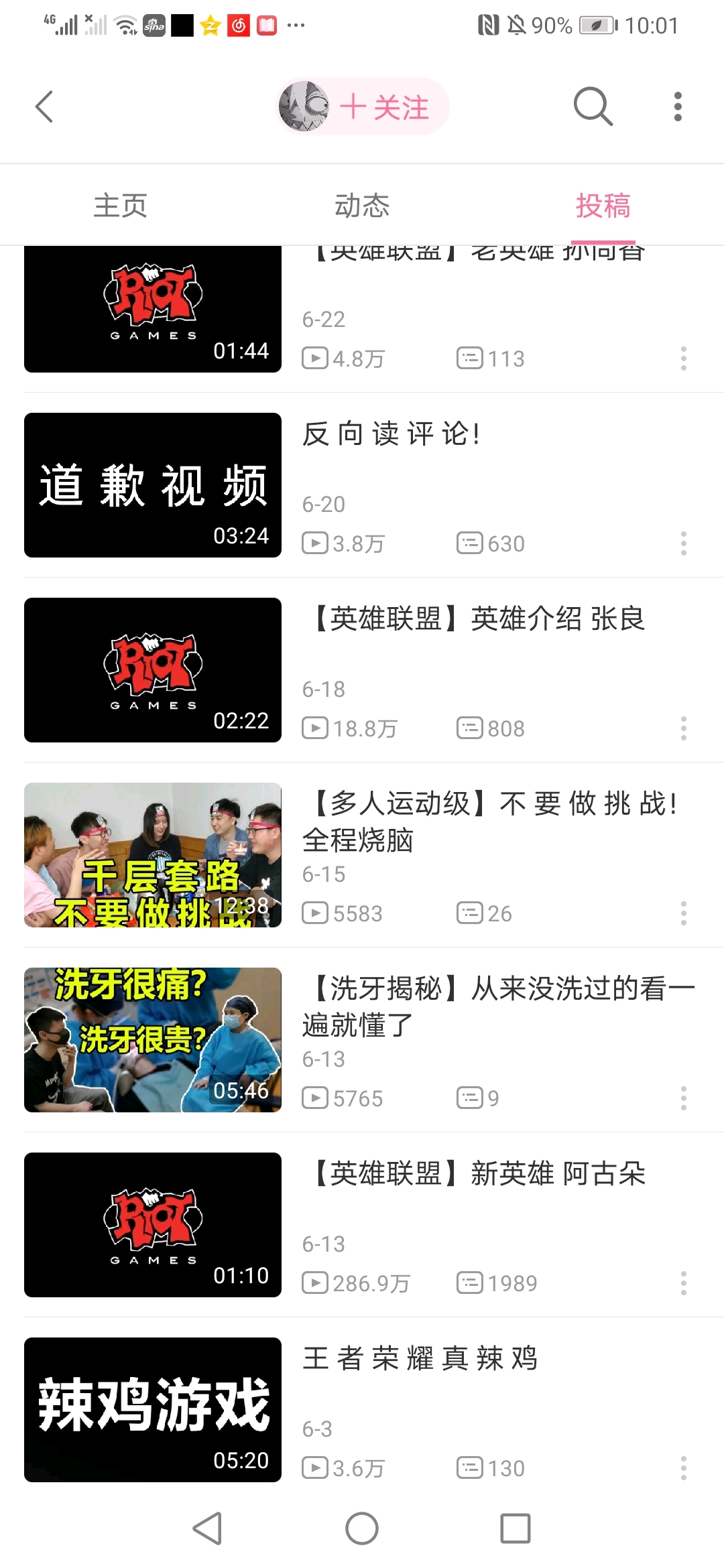The width and height of the screenshot is (724, 1568).
Task: Open more options for 王者荣耀真辣鸡
Action: [683, 1468]
